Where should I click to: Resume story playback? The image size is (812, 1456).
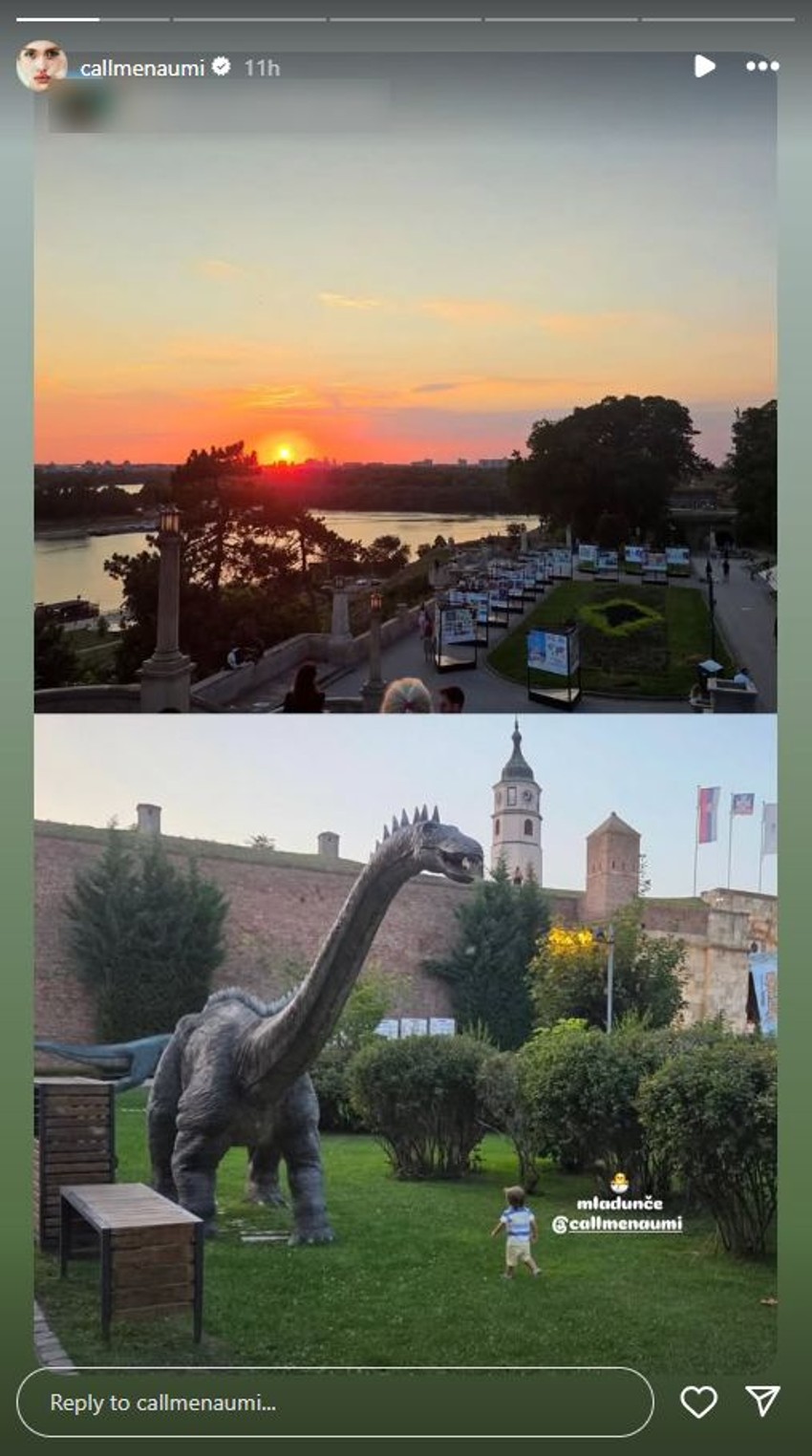(x=704, y=66)
